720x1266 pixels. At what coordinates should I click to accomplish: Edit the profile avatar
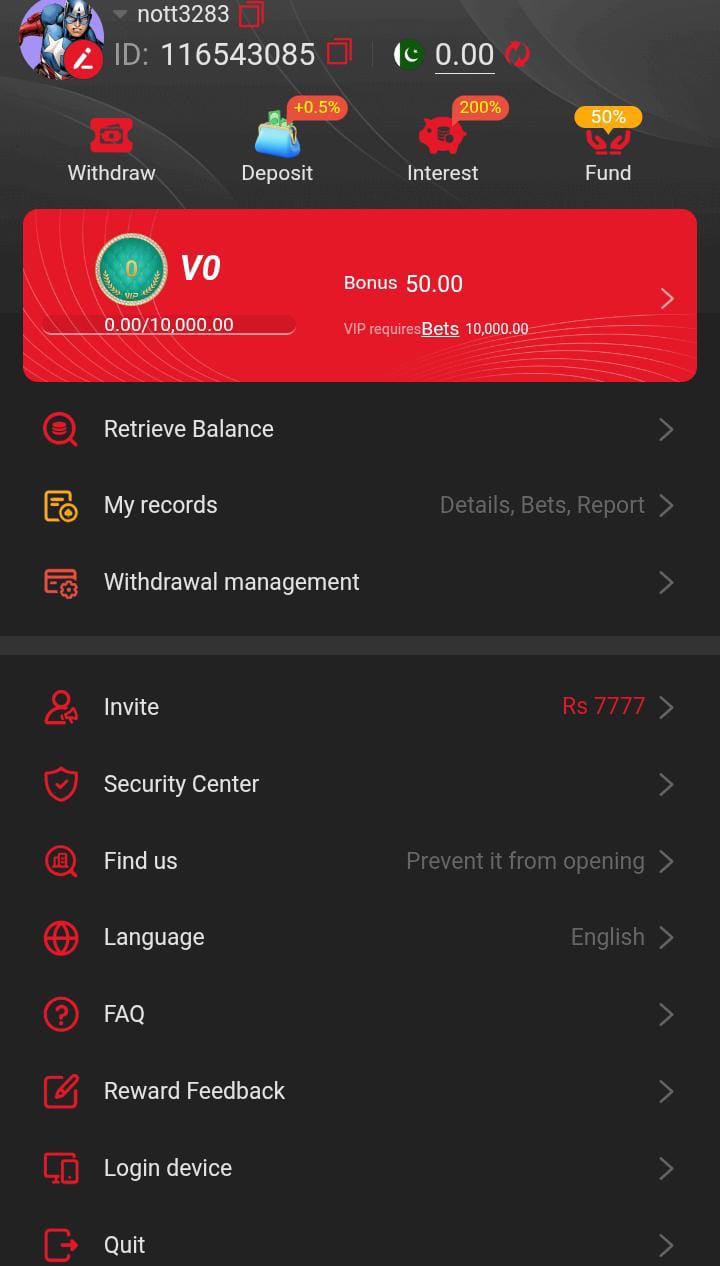(x=84, y=60)
